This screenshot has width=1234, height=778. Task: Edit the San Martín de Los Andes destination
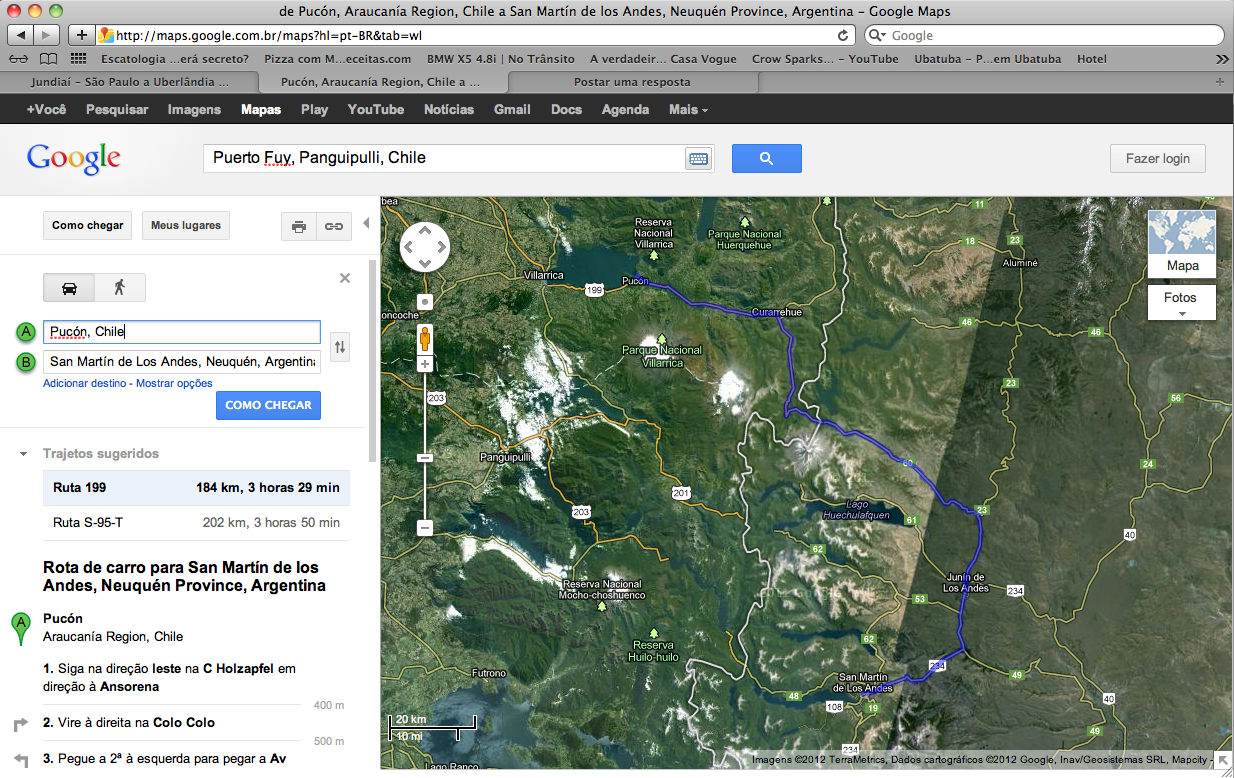point(181,361)
